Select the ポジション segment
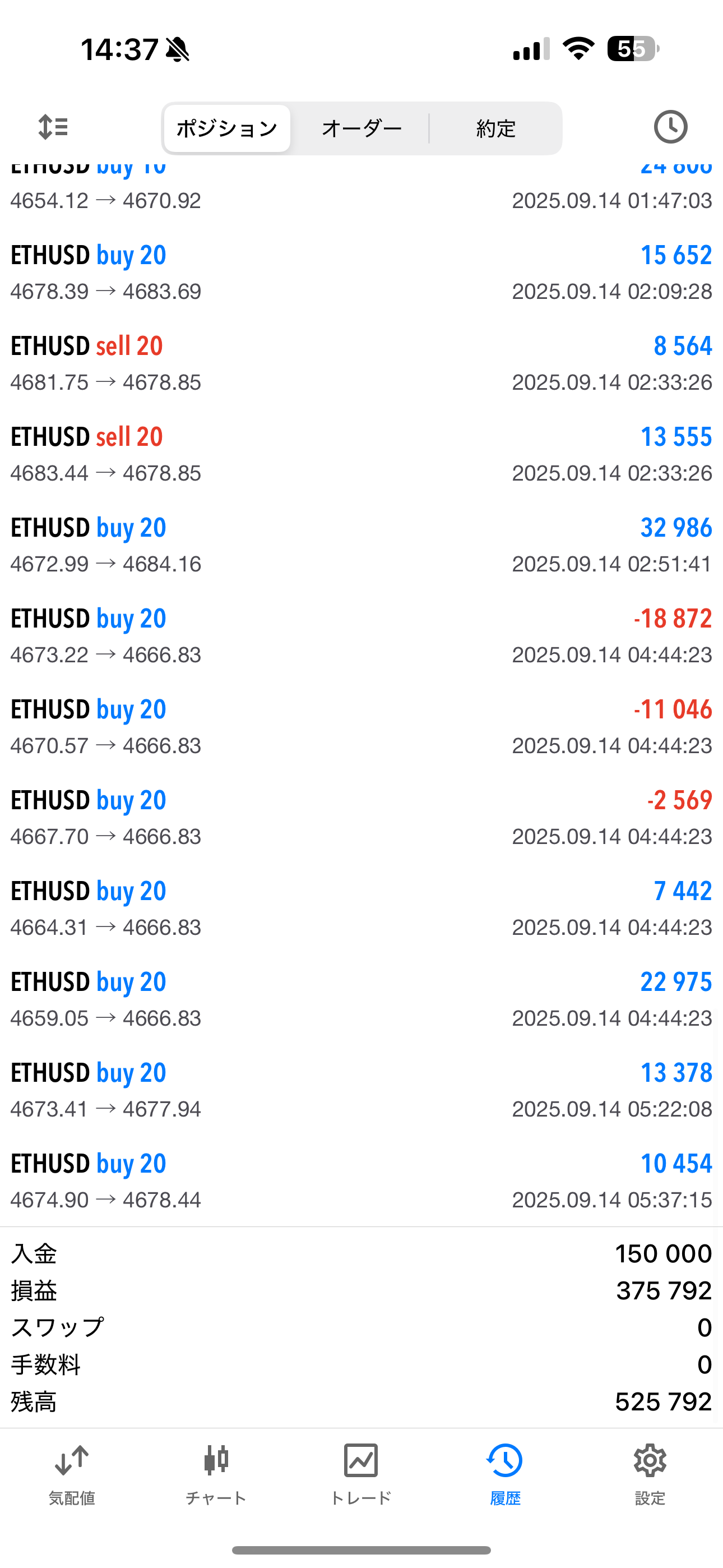Screen dimensions: 723x1568 (x=227, y=128)
